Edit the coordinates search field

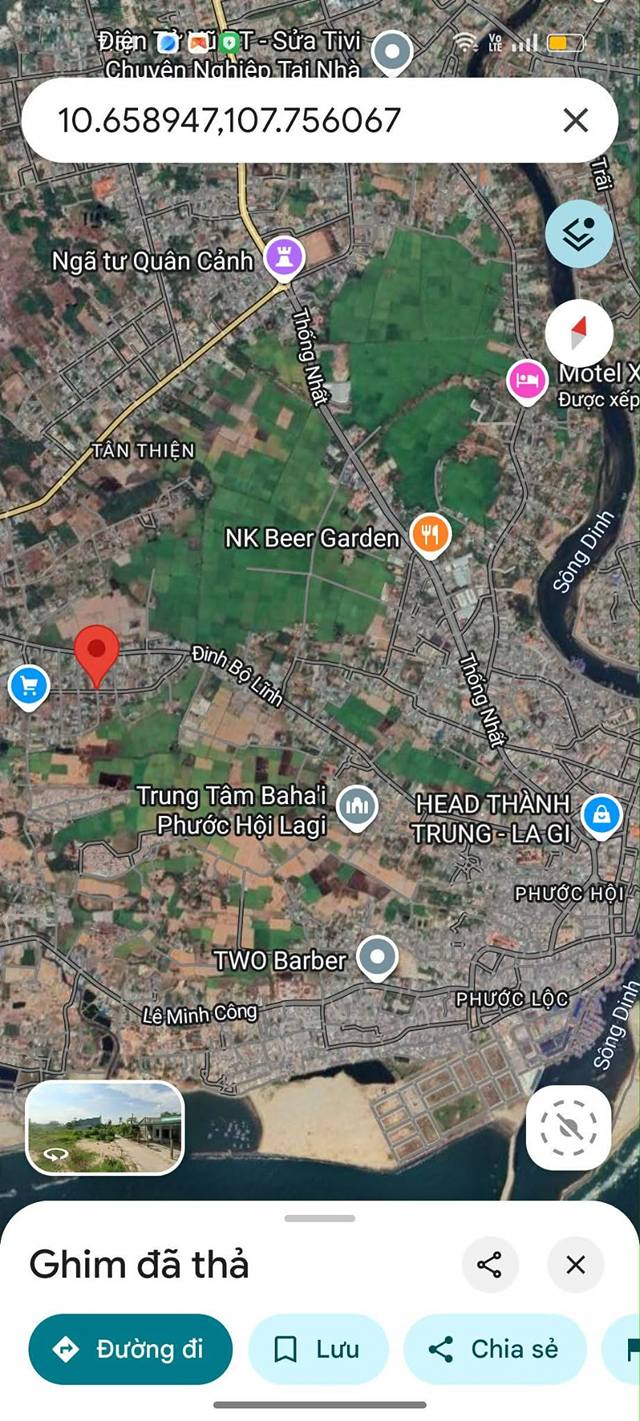(280, 121)
